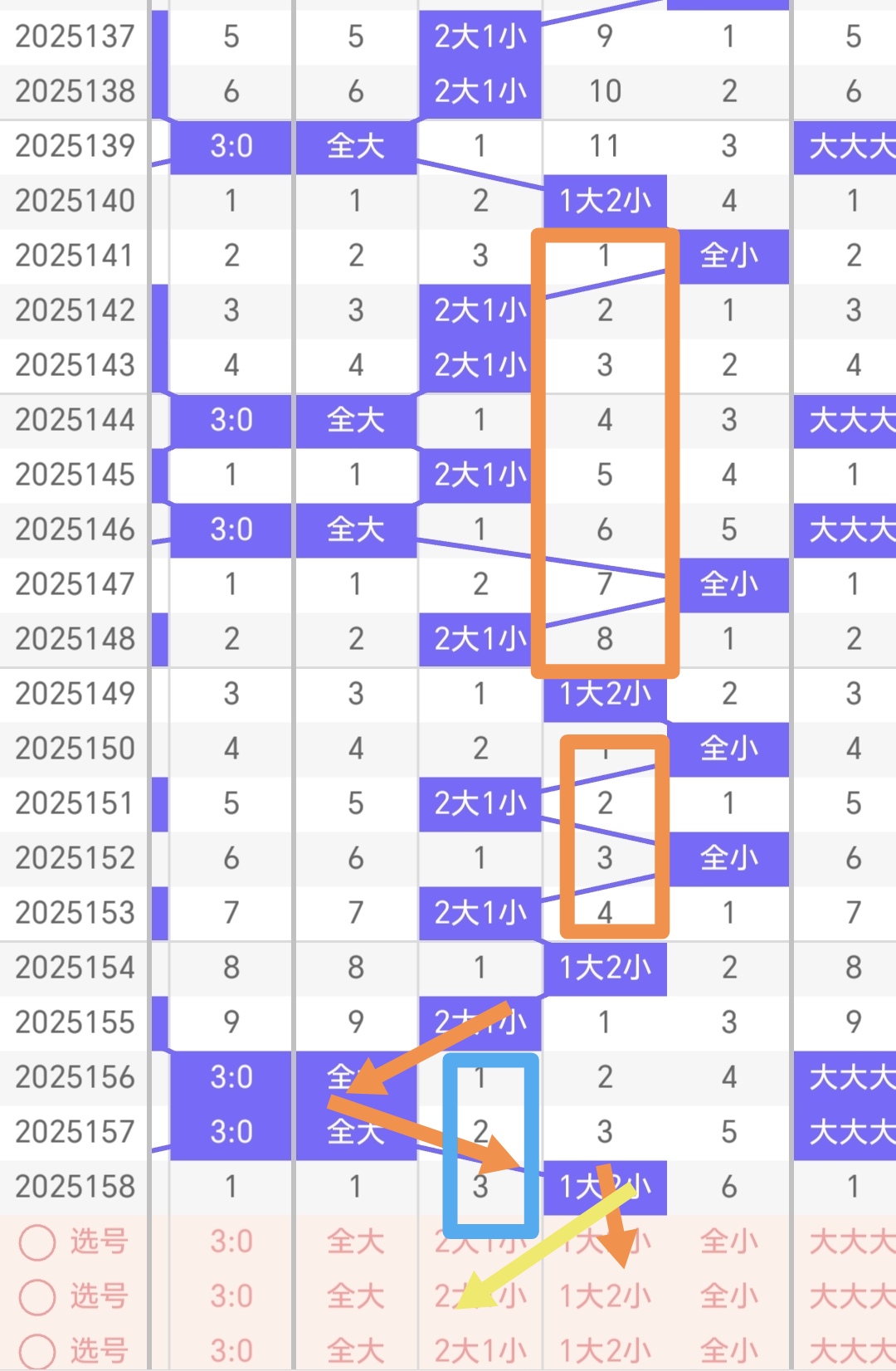Click 全大 in the second 选号 row
This screenshot has height=1371, width=896.
[355, 1296]
